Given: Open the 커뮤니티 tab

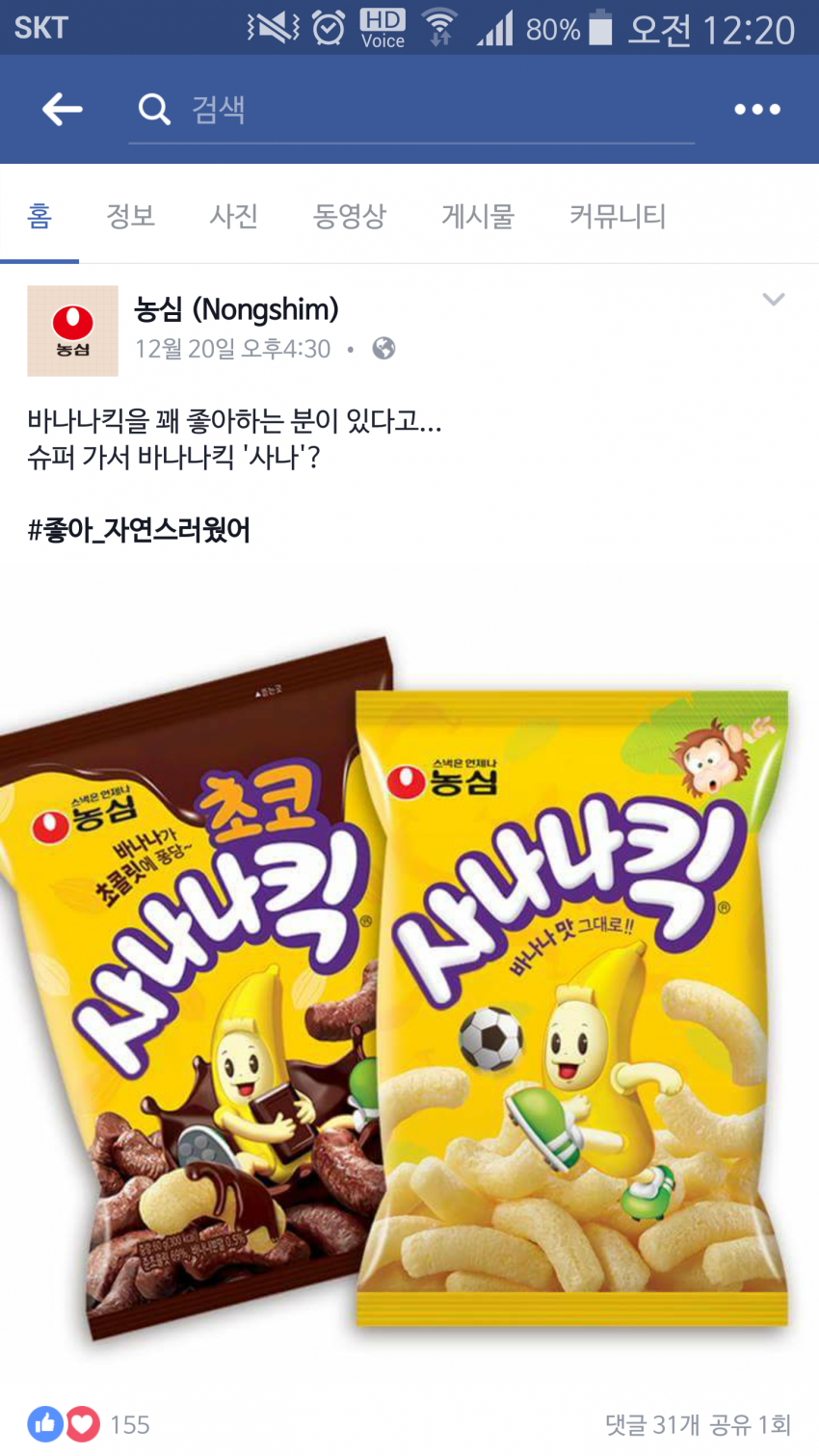Looking at the screenshot, I should coord(618,216).
